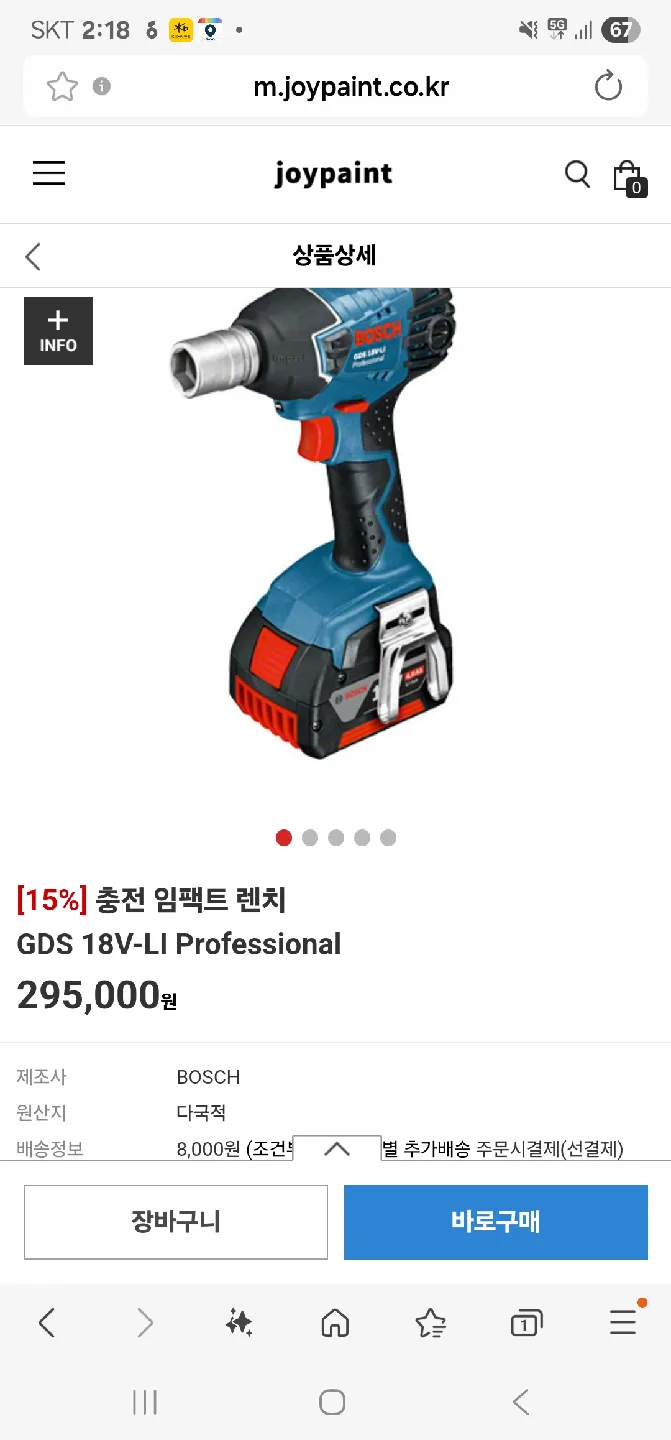This screenshot has width=671, height=1440.
Task: Open the joypaint site search
Action: (x=577, y=174)
